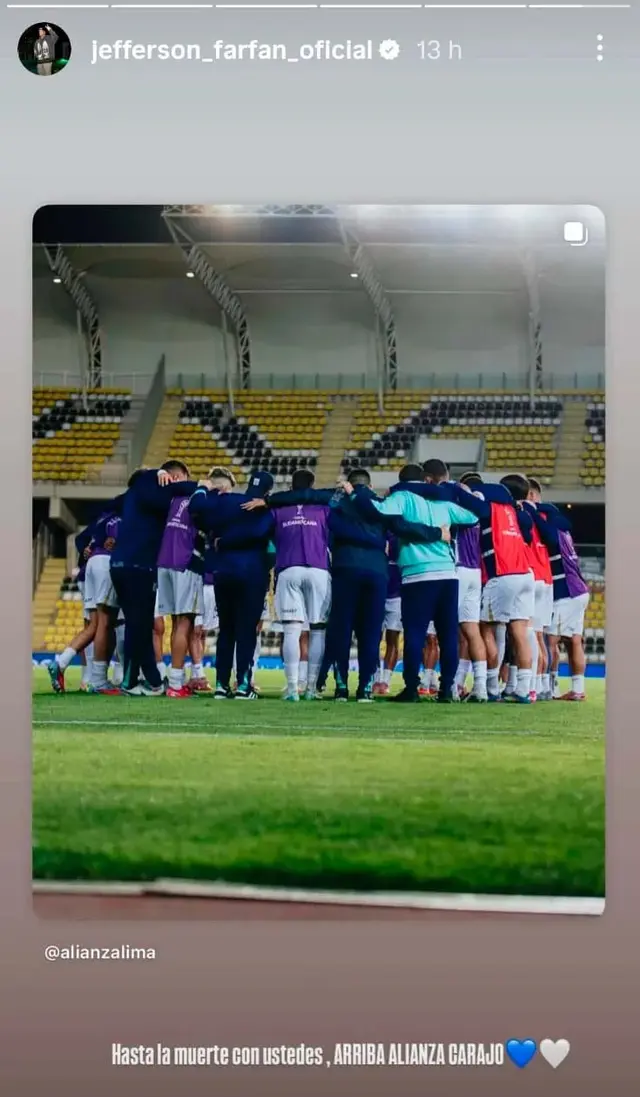Tap the jefferson_farfan_oficial username
This screenshot has width=640, height=1097.
pos(231,50)
